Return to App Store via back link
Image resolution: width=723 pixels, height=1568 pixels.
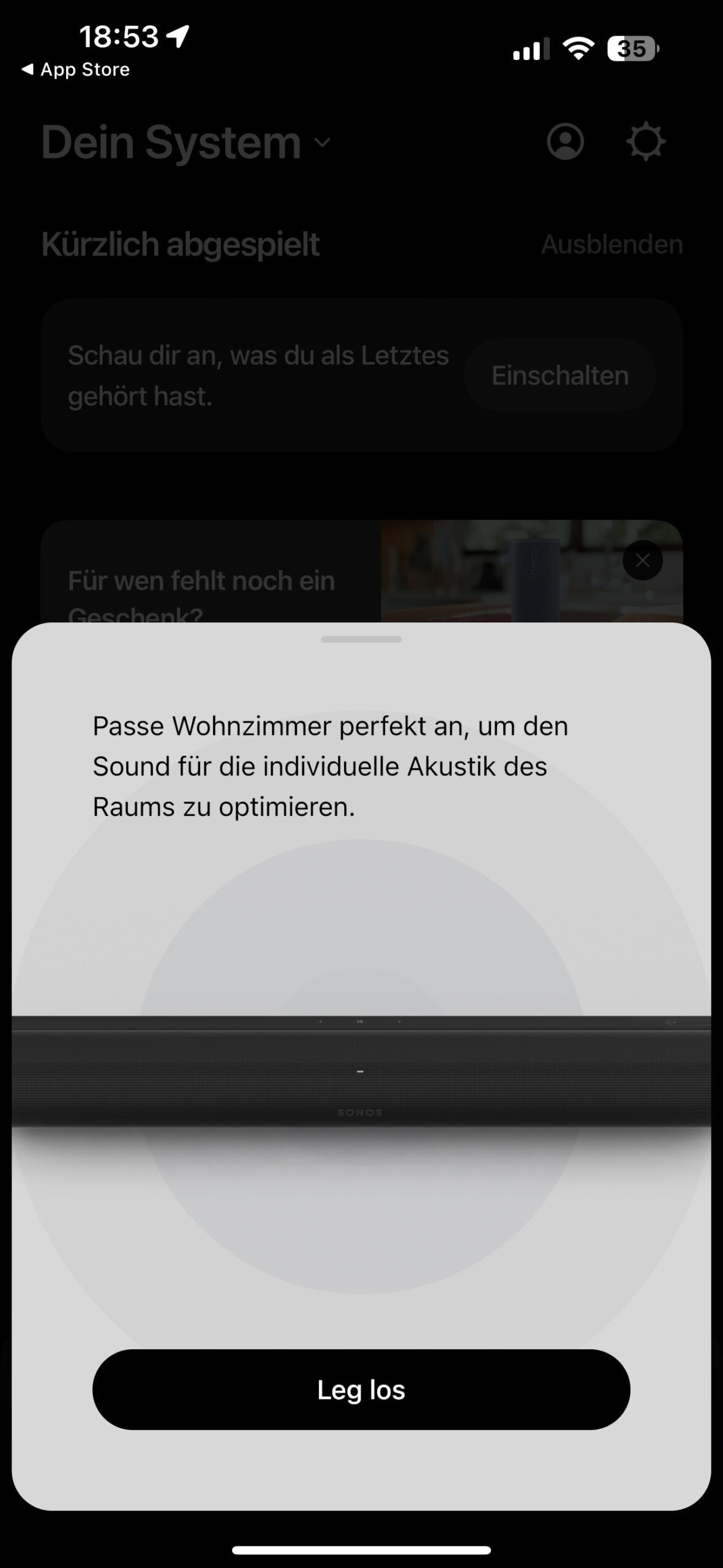[x=75, y=70]
